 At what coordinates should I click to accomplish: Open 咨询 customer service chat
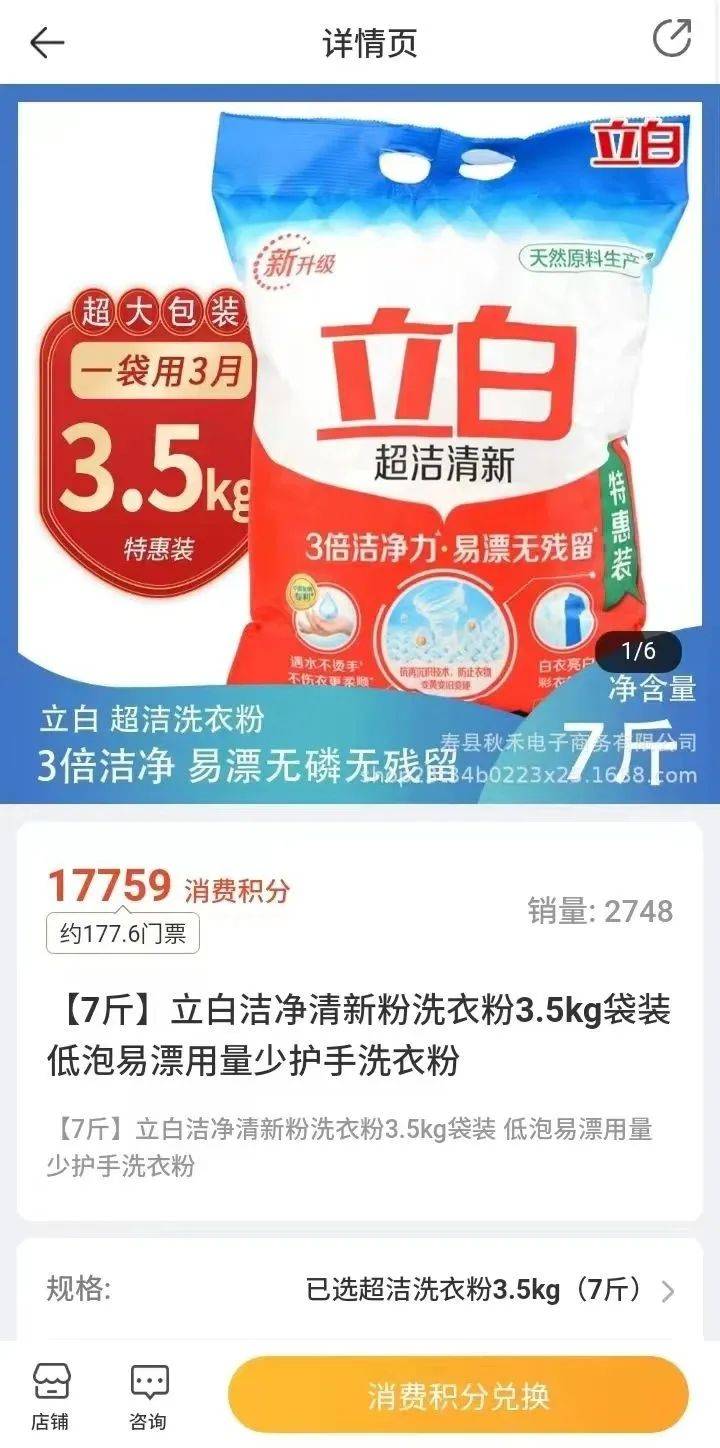148,1395
